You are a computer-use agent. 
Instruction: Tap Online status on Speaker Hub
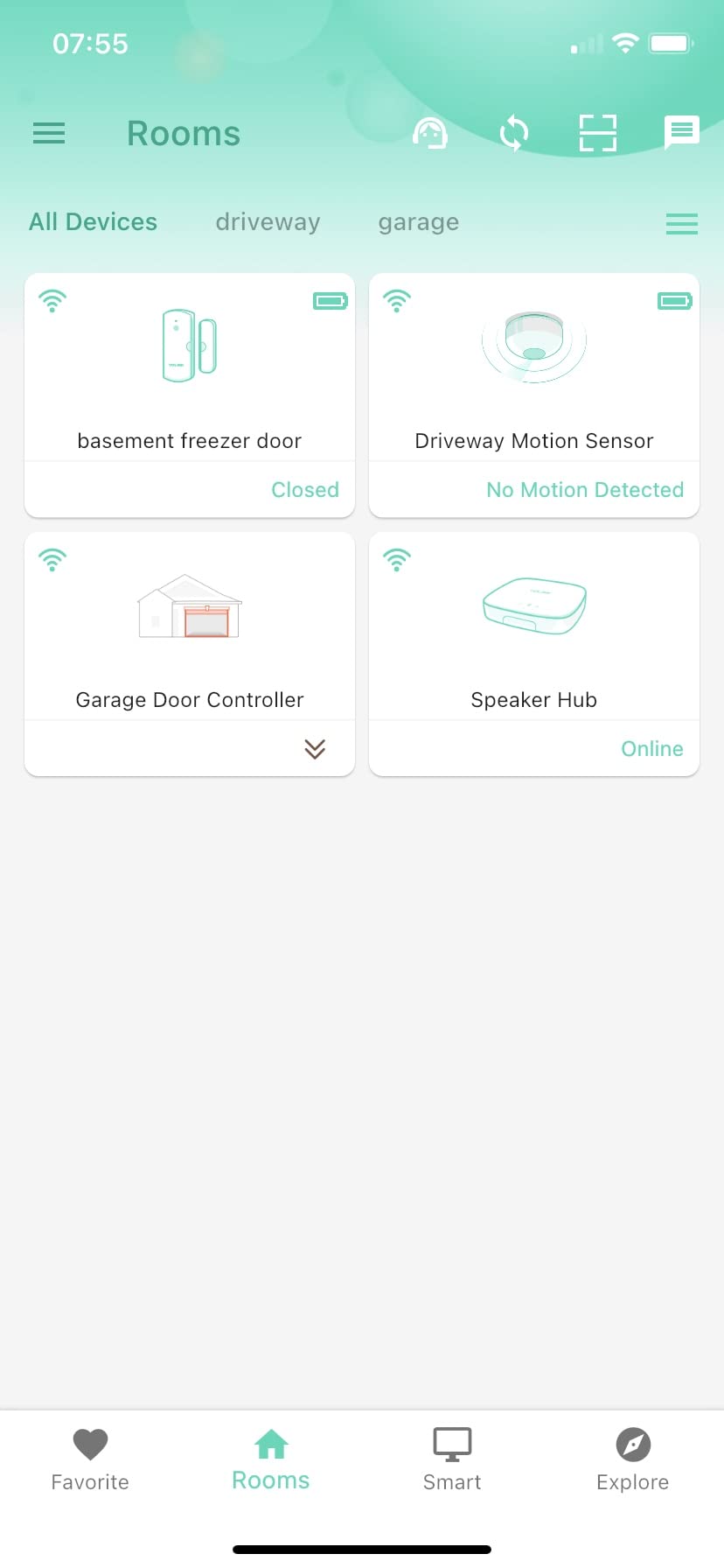[x=651, y=749]
